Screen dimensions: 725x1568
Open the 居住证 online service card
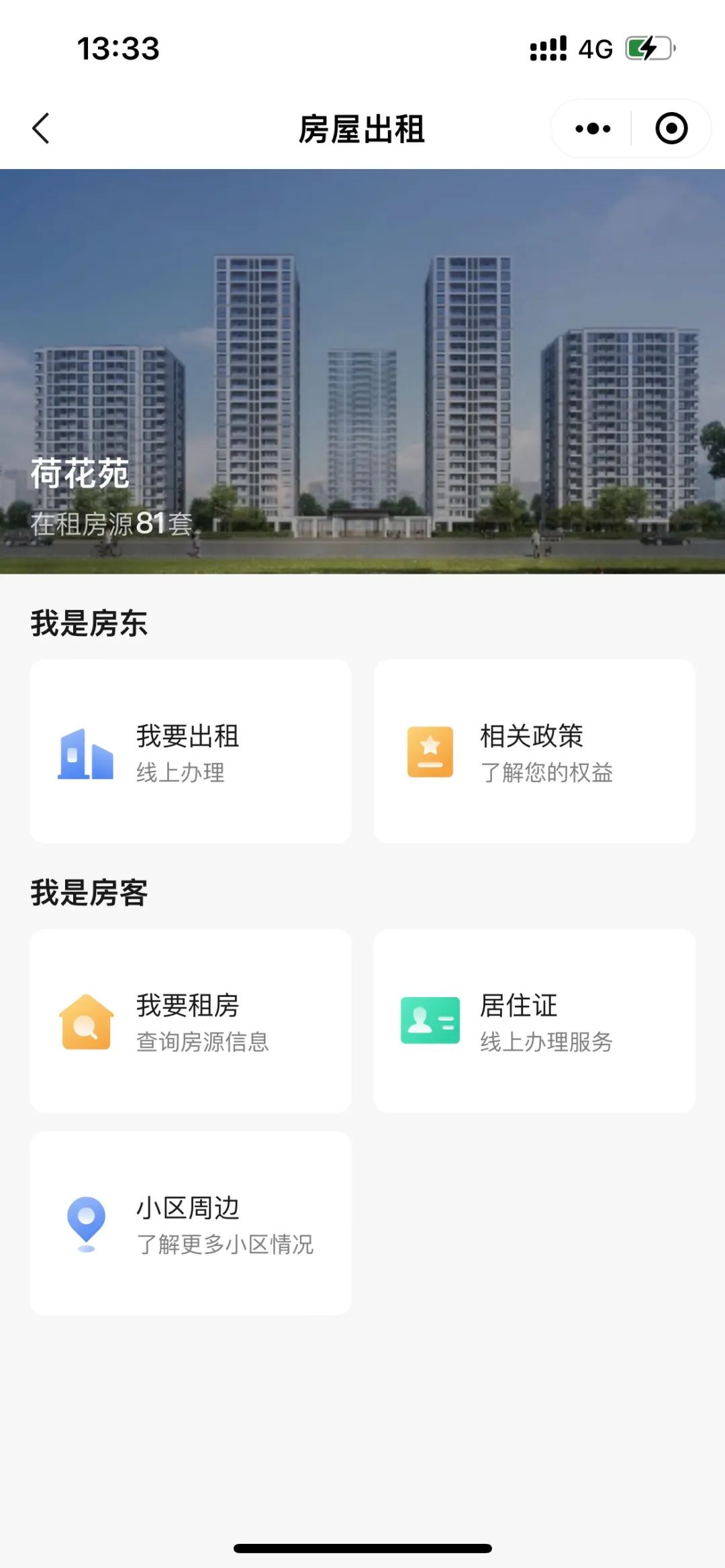click(x=535, y=1018)
